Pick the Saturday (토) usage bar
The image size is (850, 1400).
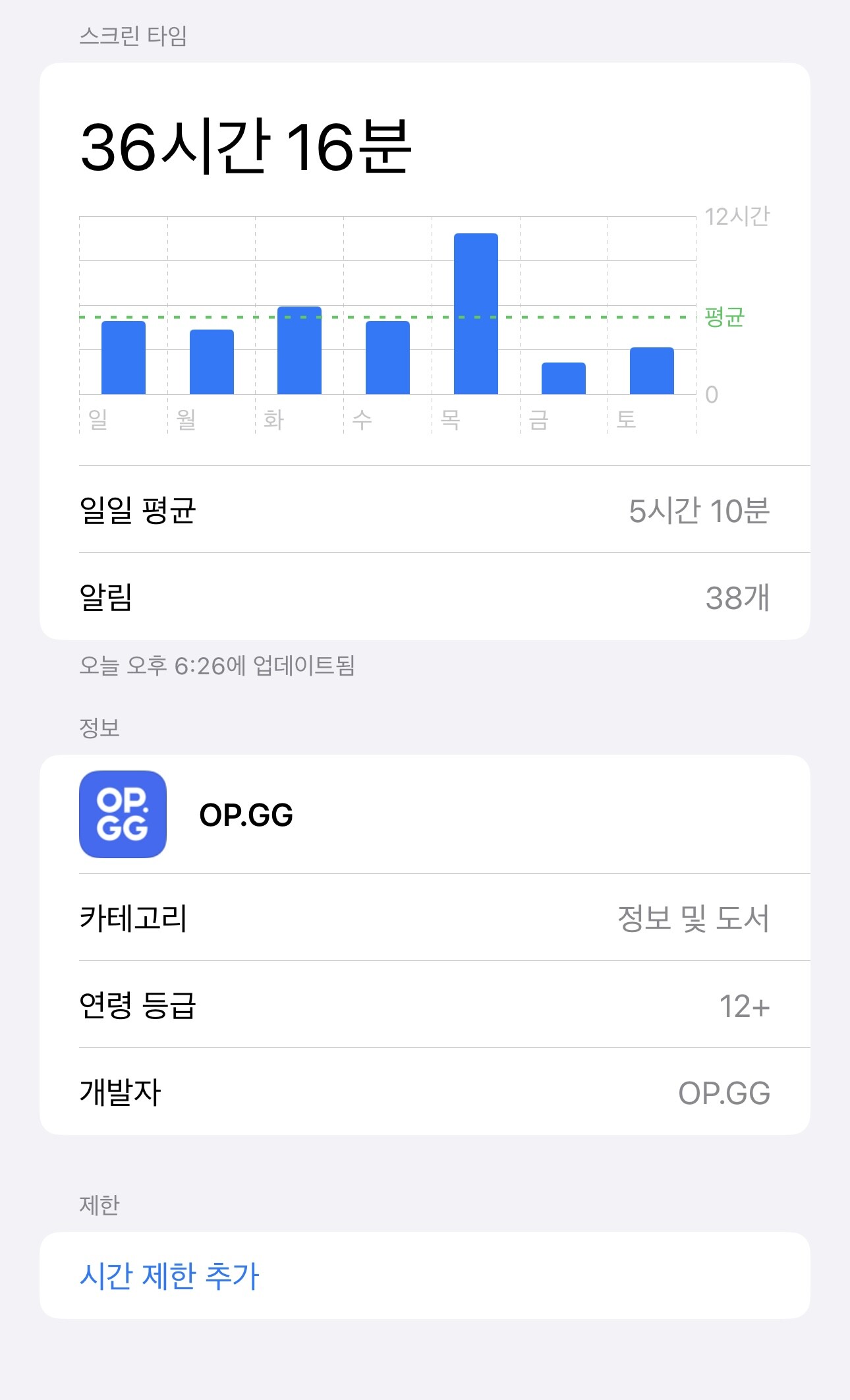click(x=652, y=371)
